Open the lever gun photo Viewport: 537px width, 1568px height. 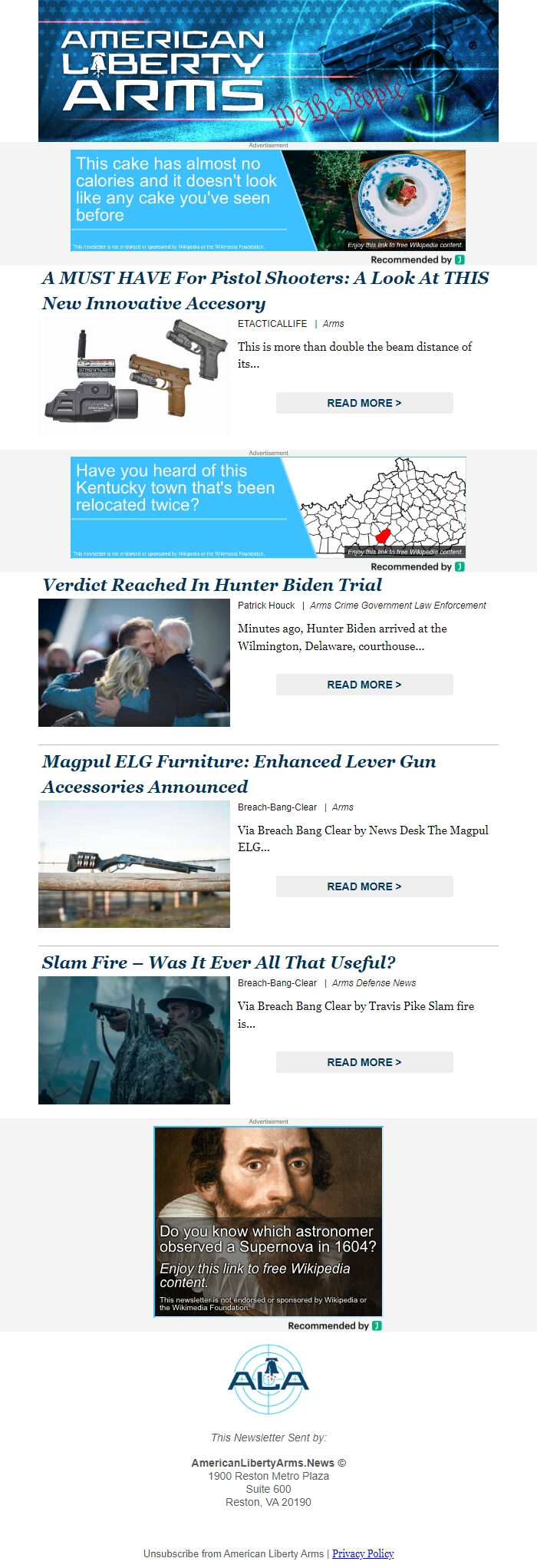(134, 864)
